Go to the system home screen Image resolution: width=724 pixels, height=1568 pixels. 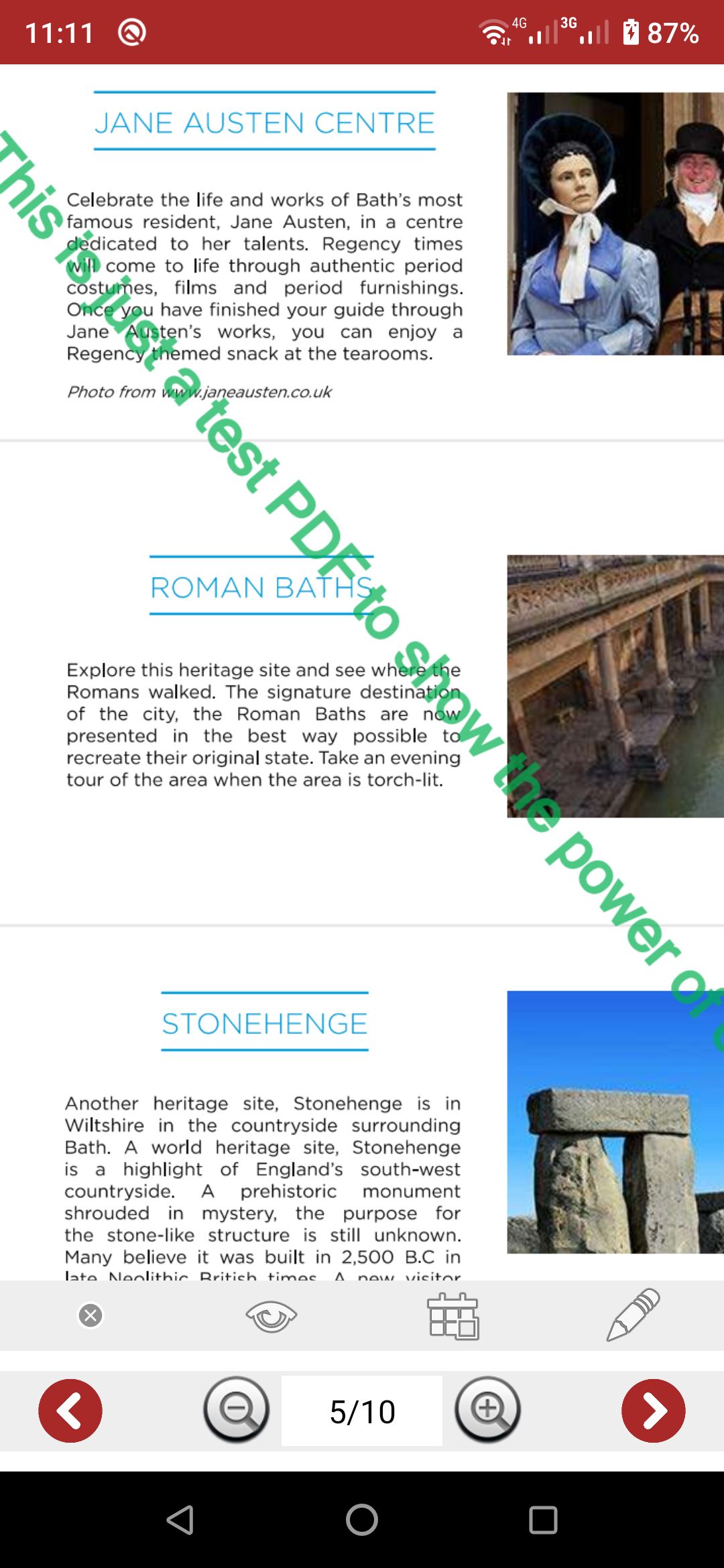(362, 1520)
